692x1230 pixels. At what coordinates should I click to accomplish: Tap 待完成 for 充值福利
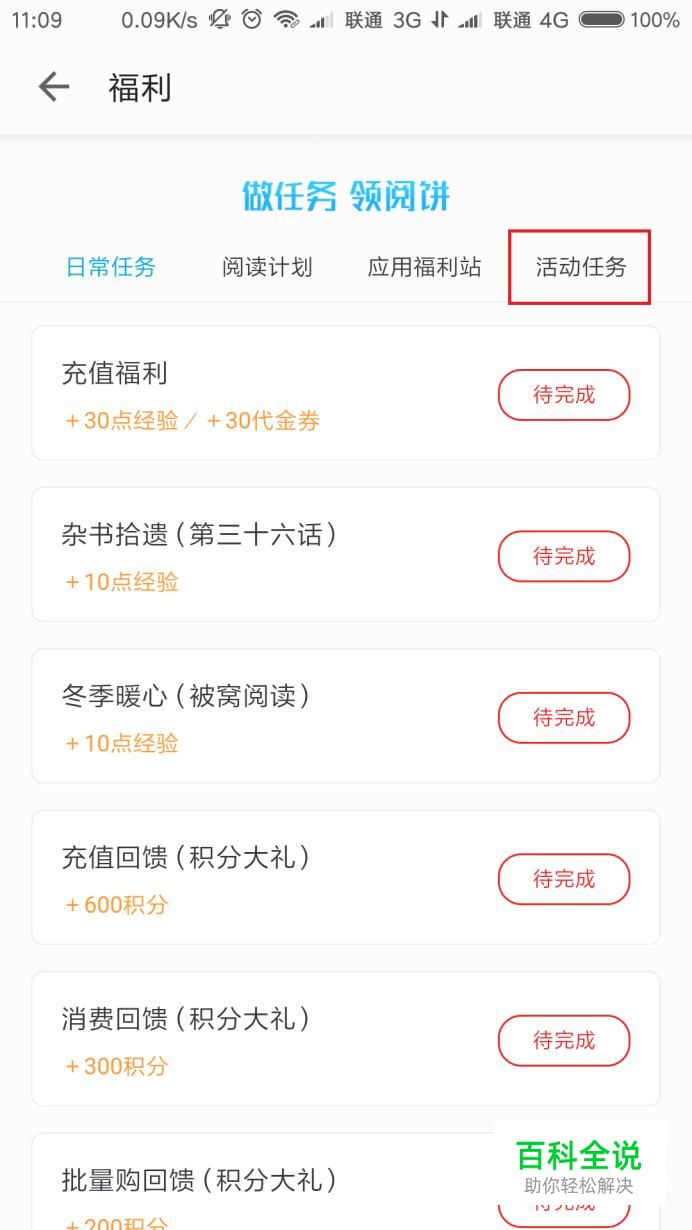(x=564, y=395)
